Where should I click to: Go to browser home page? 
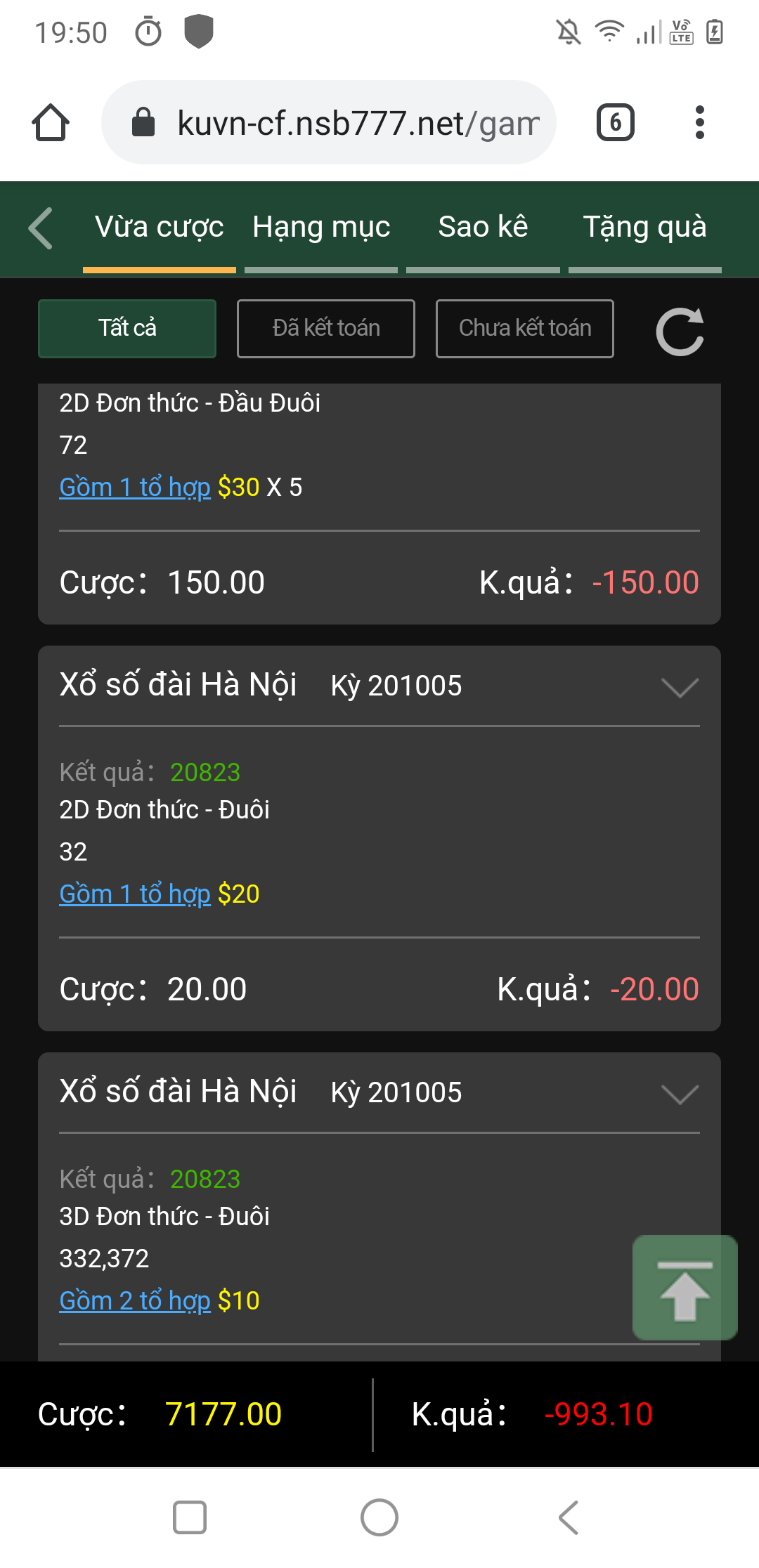point(51,123)
